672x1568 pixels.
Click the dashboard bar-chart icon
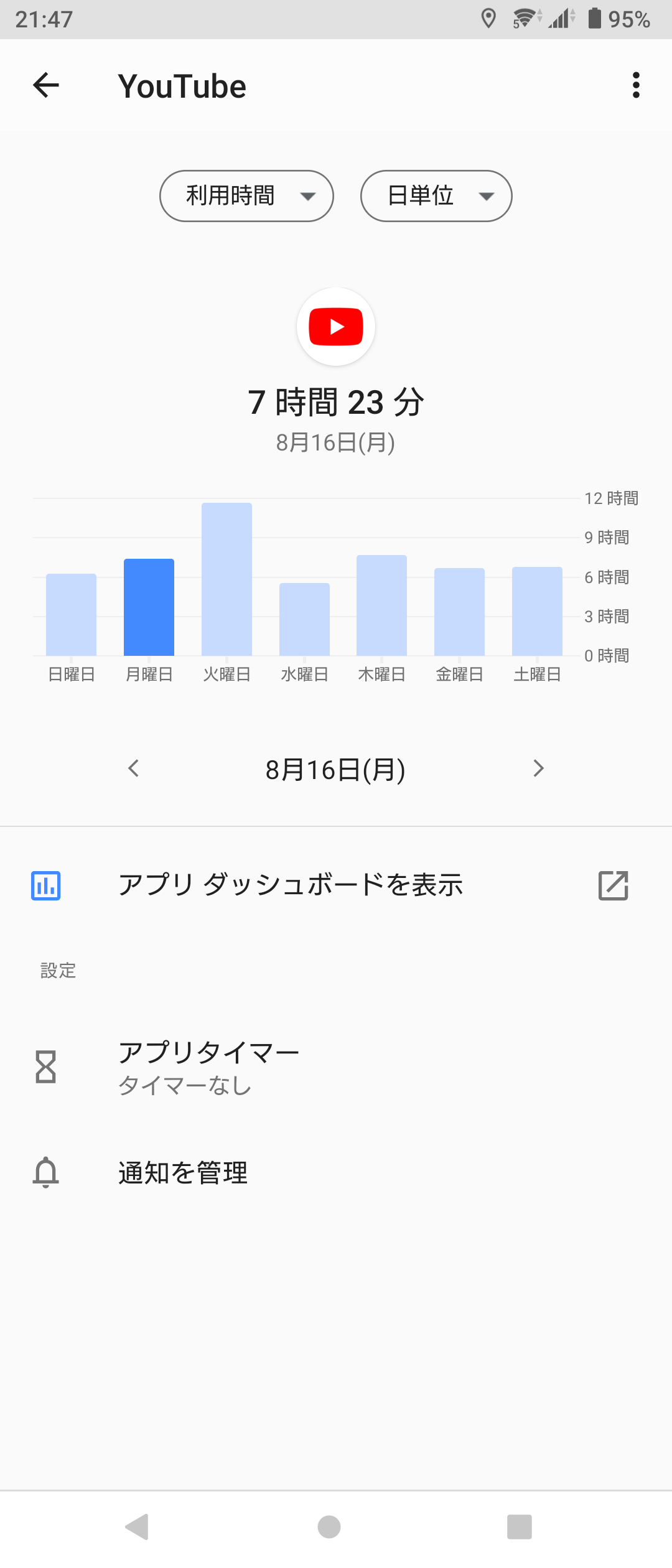(45, 886)
